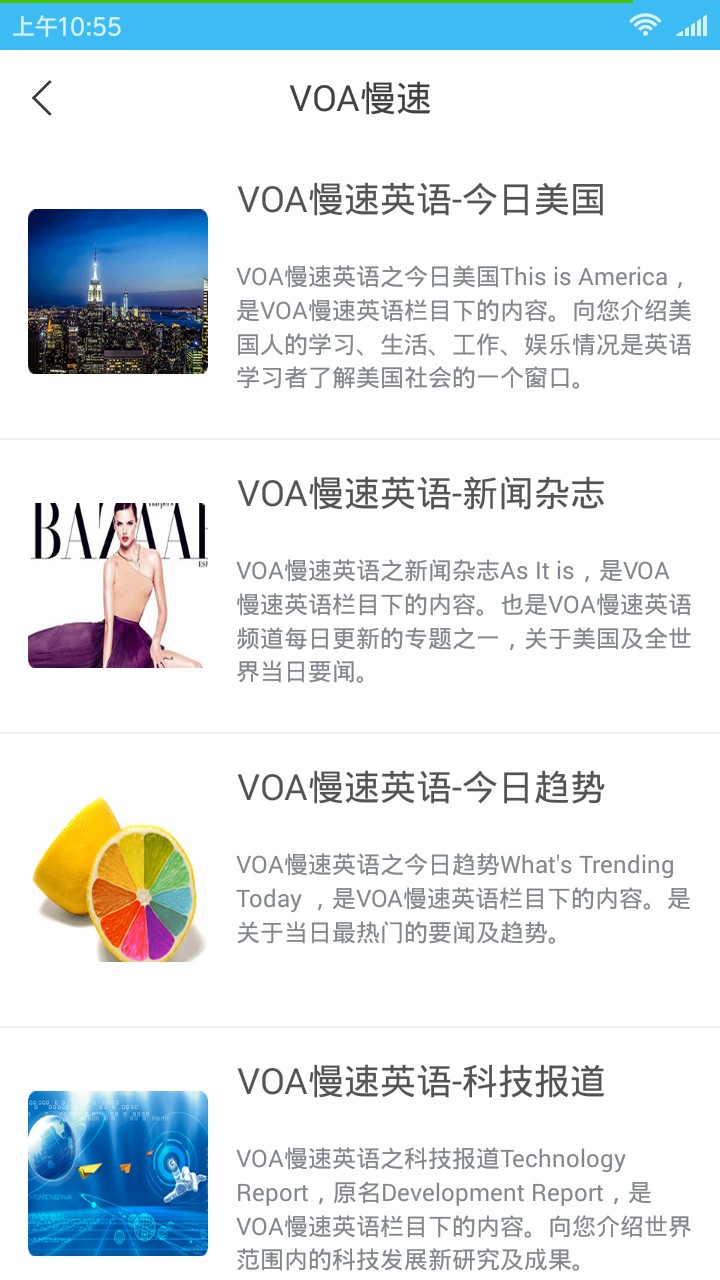720x1280 pixels.
Task: Open the VOA慢速英语-今日趋势 channel
Action: (419, 787)
